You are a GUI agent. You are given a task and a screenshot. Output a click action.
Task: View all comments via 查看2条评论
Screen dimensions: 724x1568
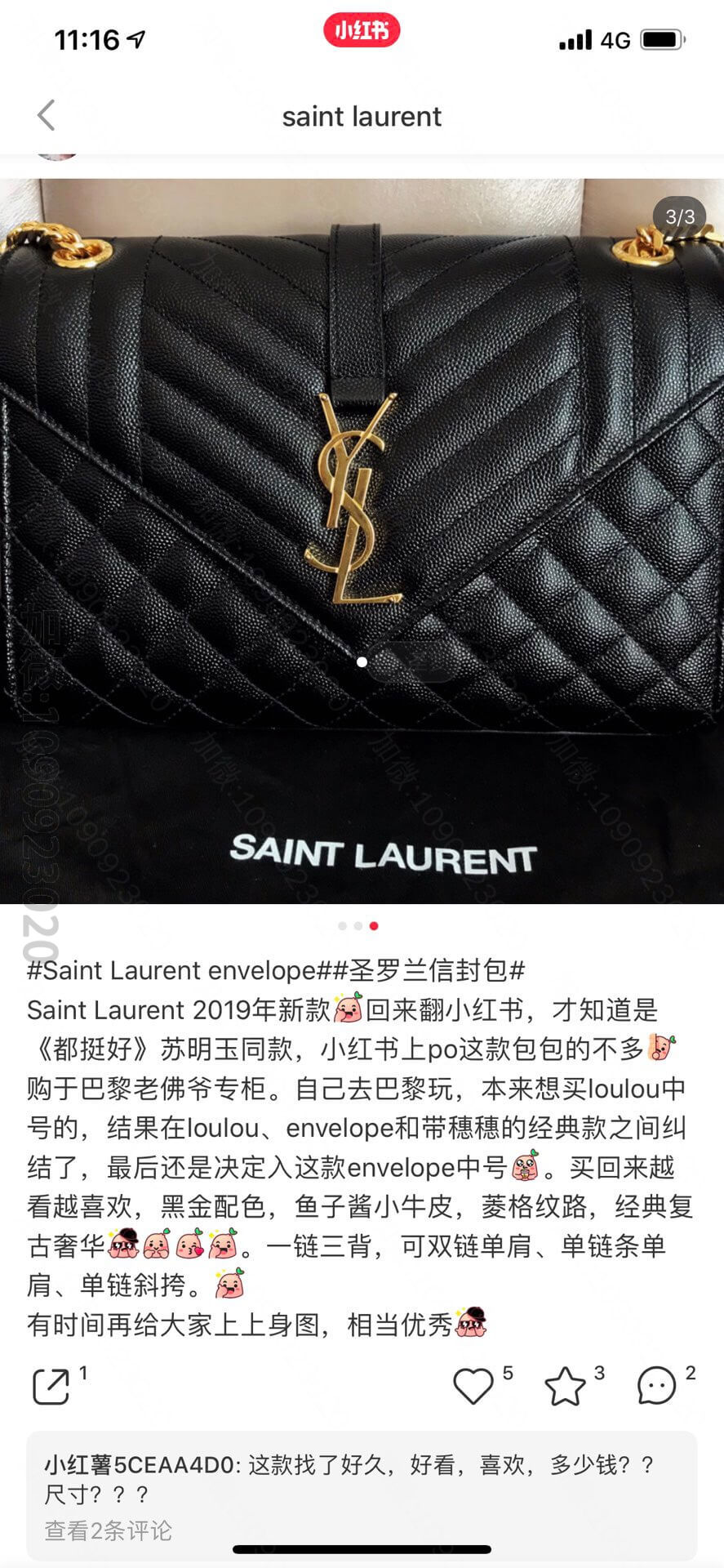point(108,1530)
